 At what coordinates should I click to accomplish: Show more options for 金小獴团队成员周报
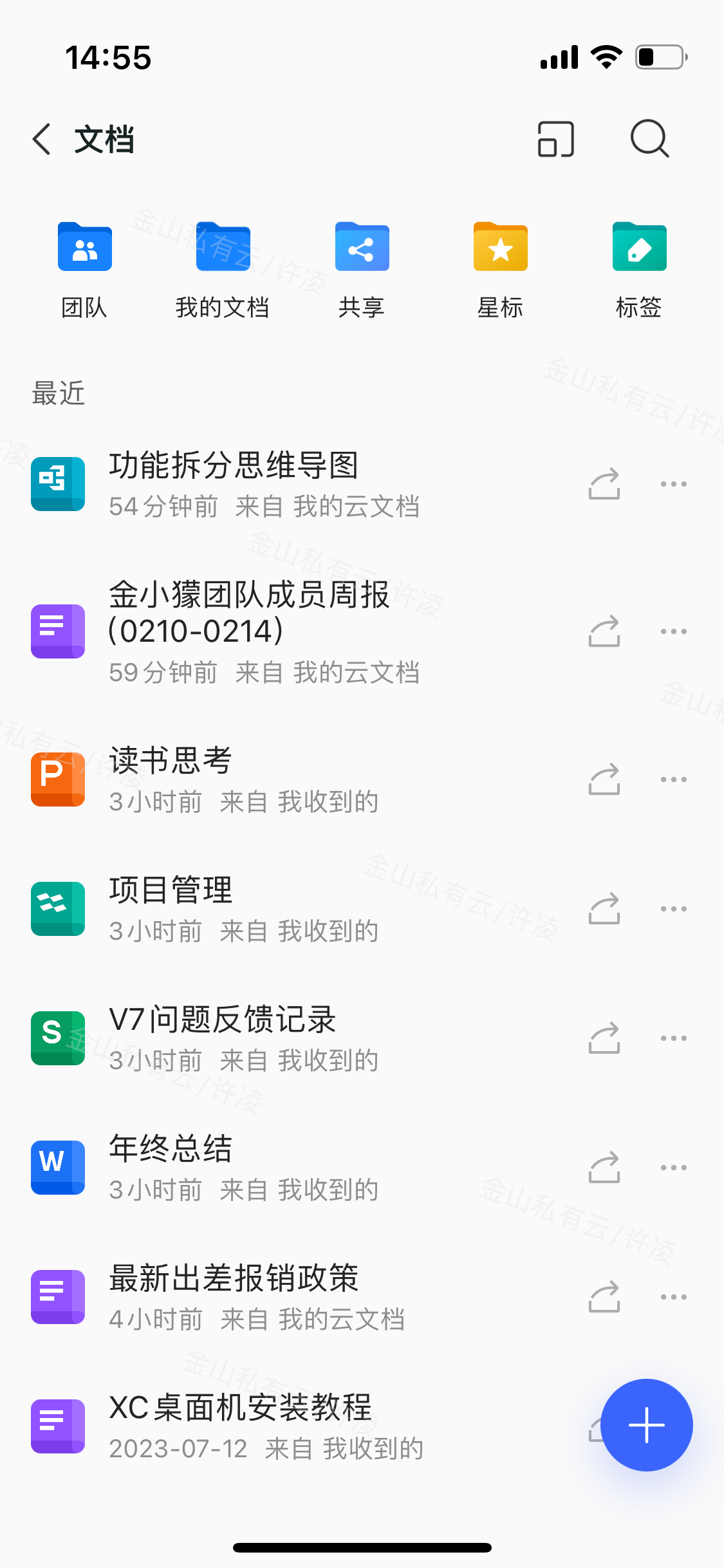[x=673, y=631]
